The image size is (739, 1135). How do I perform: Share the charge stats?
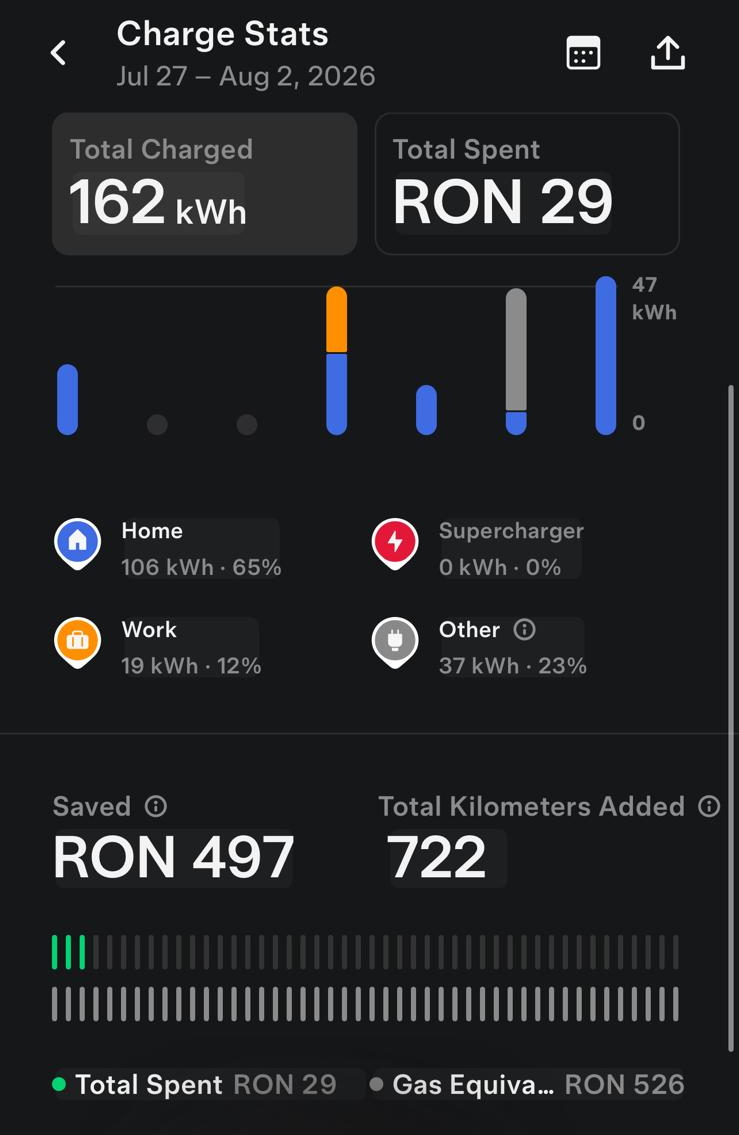tap(667, 53)
